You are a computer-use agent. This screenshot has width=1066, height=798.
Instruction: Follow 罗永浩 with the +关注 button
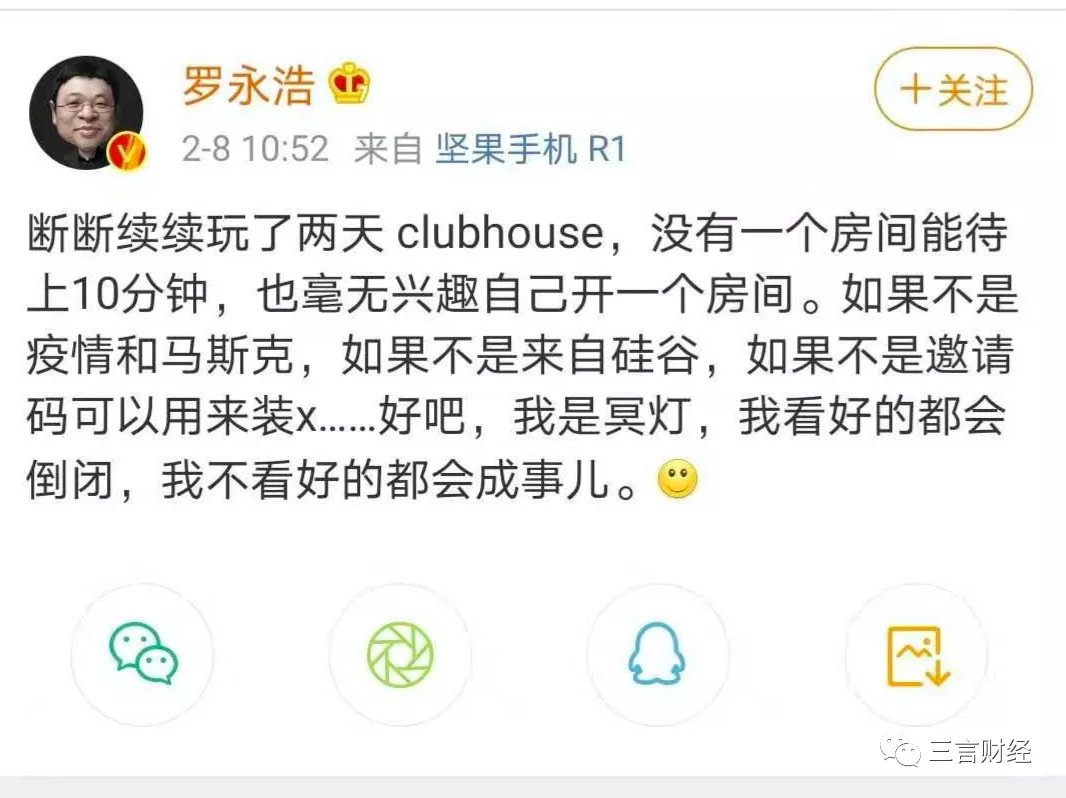(x=952, y=91)
